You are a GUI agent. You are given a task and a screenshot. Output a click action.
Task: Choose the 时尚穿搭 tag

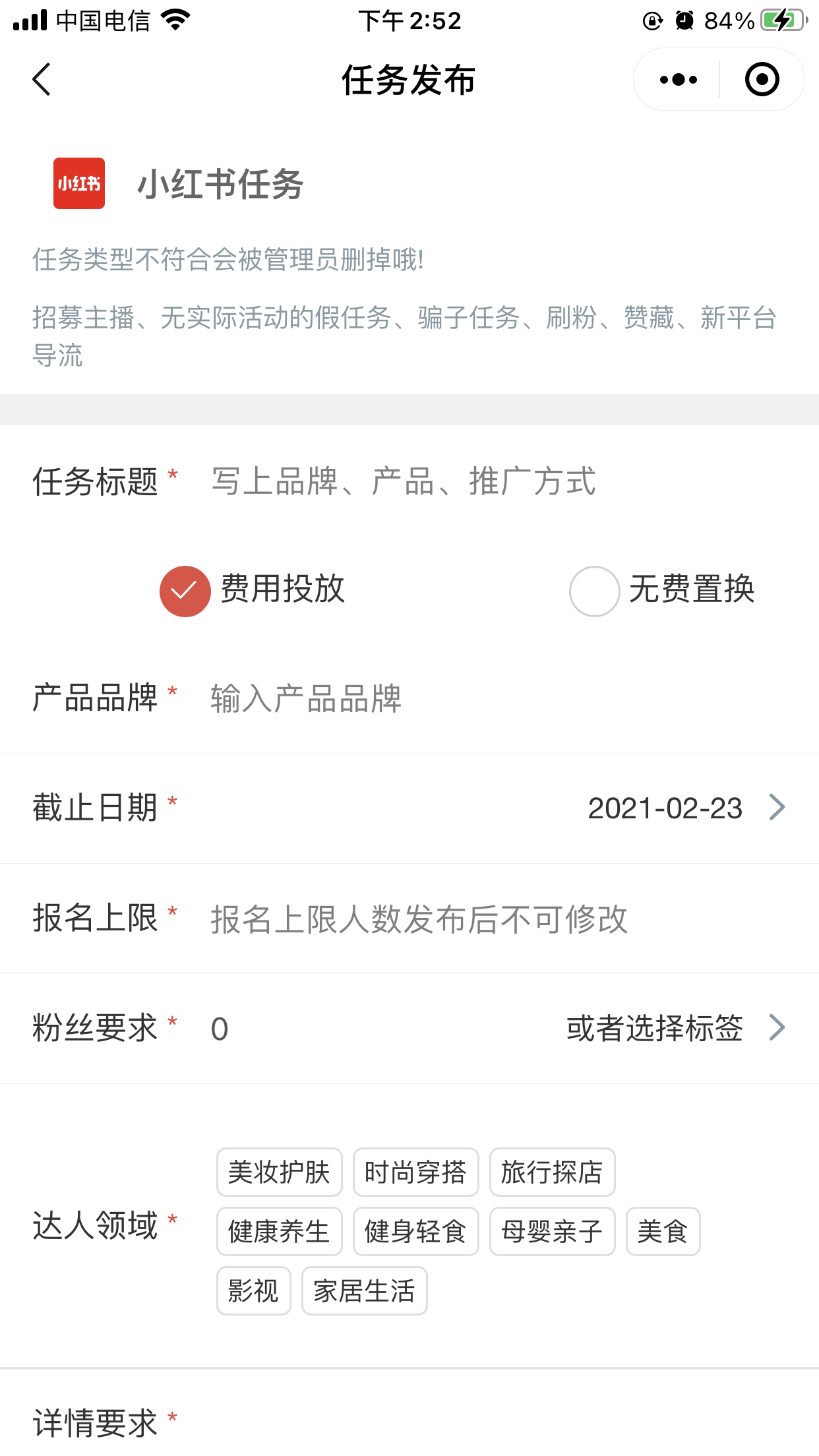pyautogui.click(x=415, y=1172)
